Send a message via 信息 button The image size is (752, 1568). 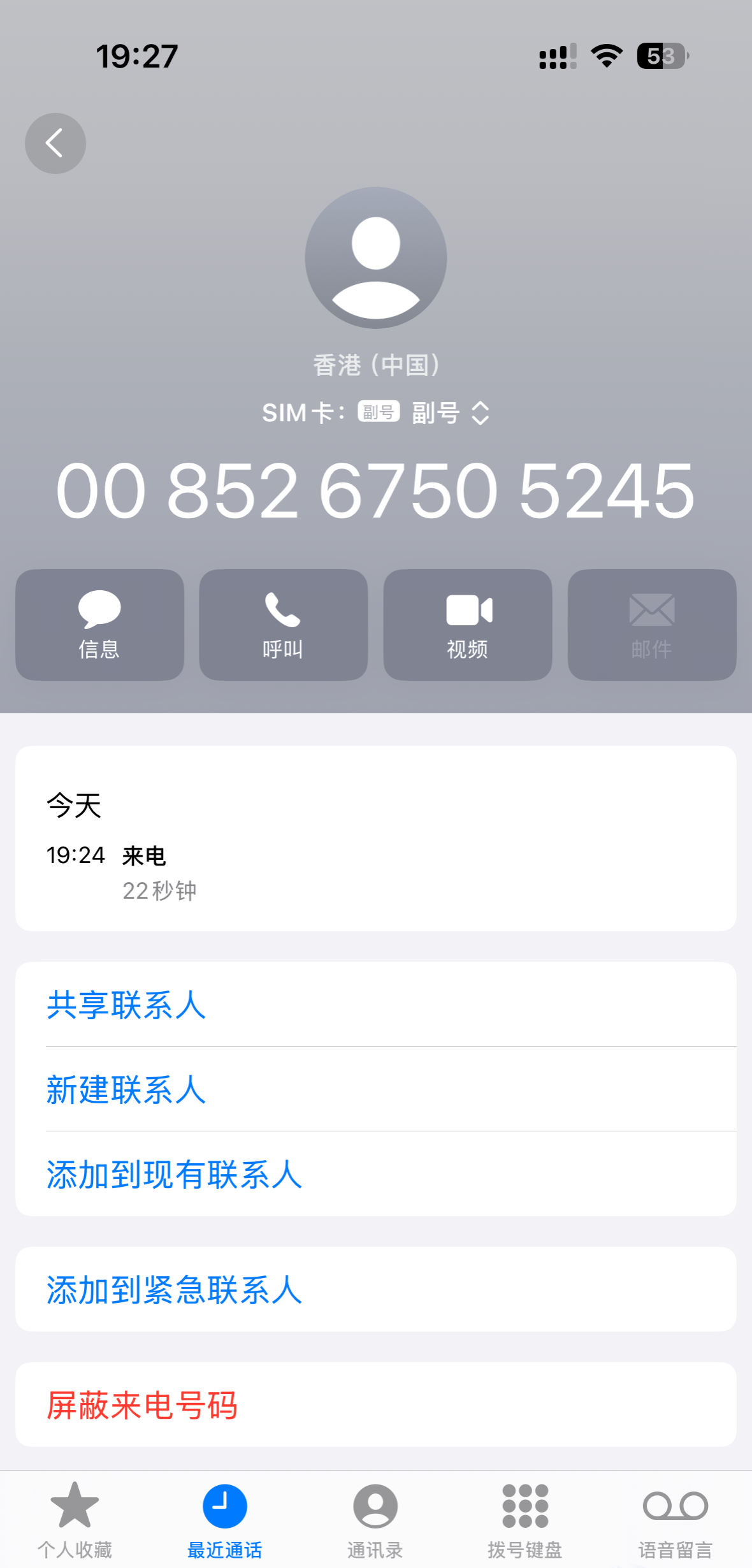[99, 625]
